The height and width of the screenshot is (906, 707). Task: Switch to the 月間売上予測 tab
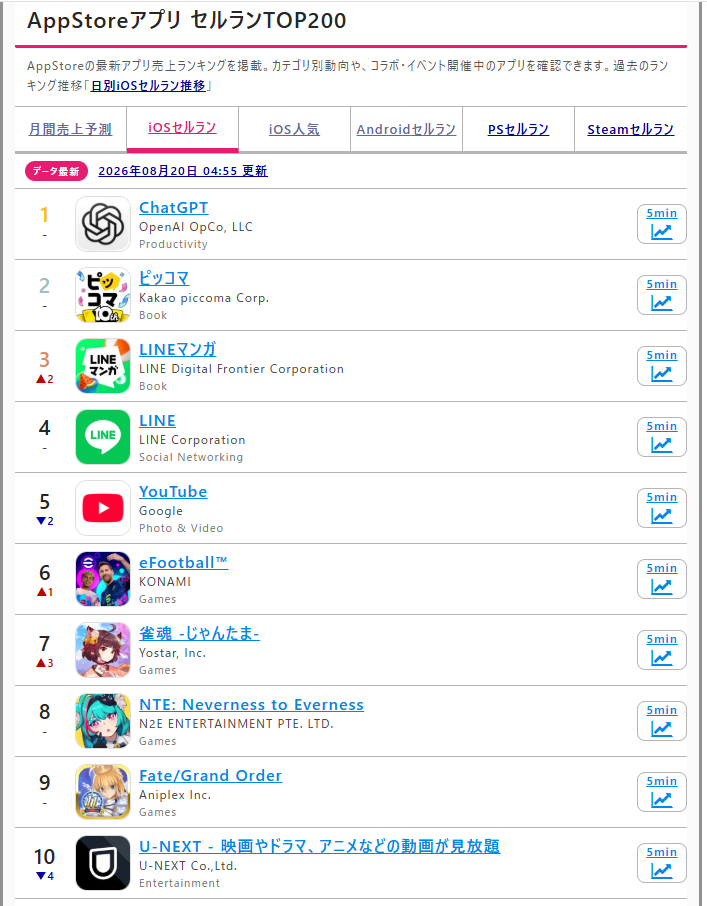pos(70,129)
